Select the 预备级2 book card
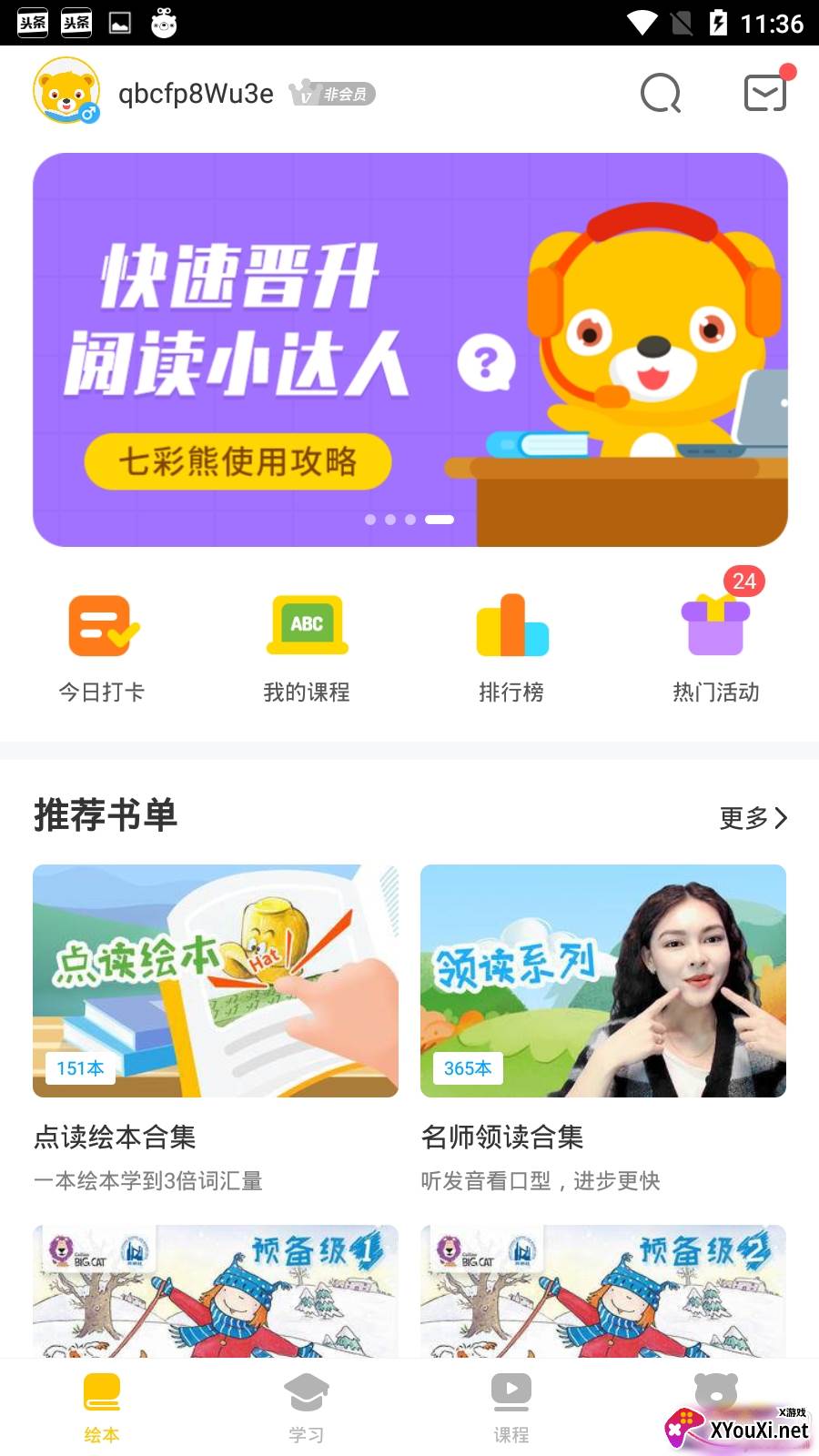This screenshot has height=1456, width=819. click(603, 1290)
